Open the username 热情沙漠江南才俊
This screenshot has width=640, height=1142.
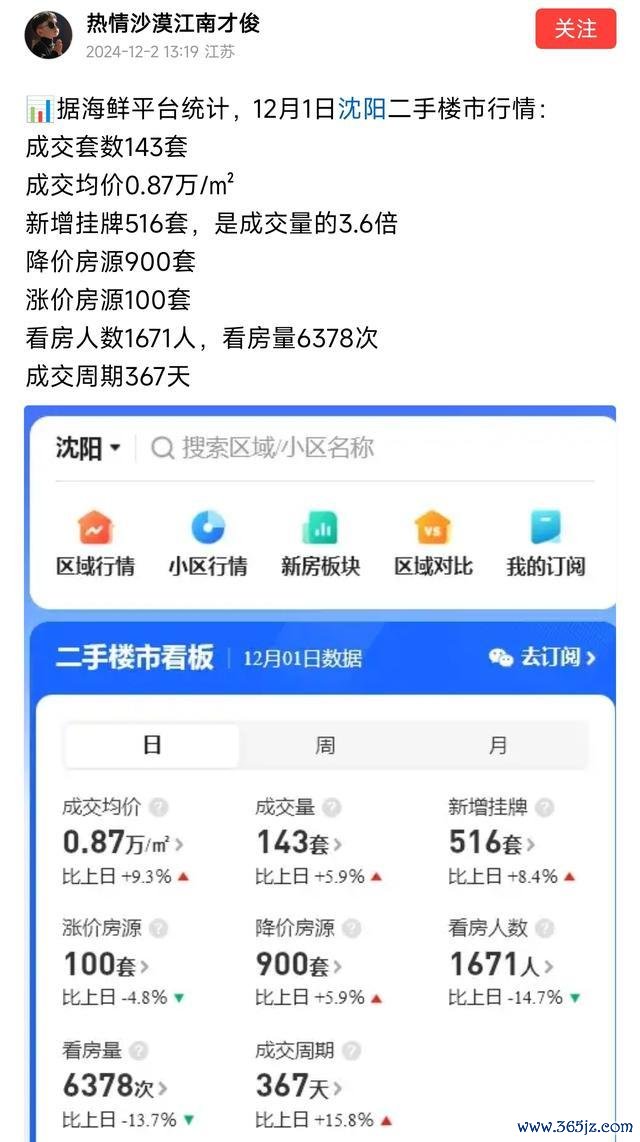click(x=173, y=23)
